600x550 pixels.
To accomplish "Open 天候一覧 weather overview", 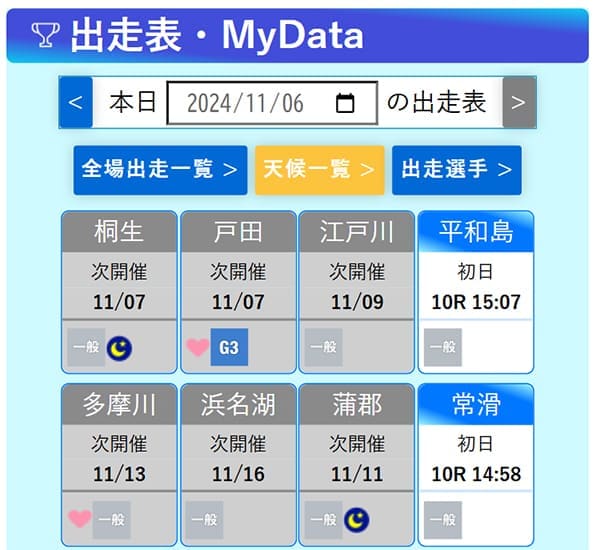I will point(320,170).
